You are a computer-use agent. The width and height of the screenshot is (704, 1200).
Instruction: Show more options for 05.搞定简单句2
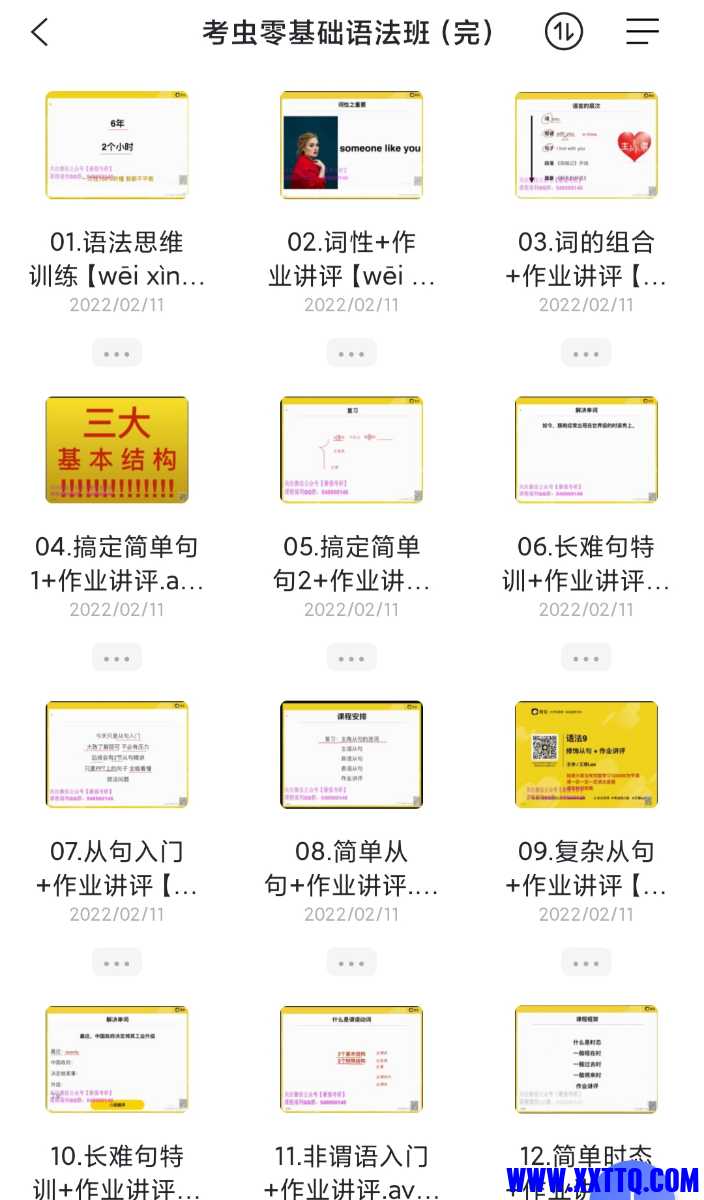(x=351, y=658)
